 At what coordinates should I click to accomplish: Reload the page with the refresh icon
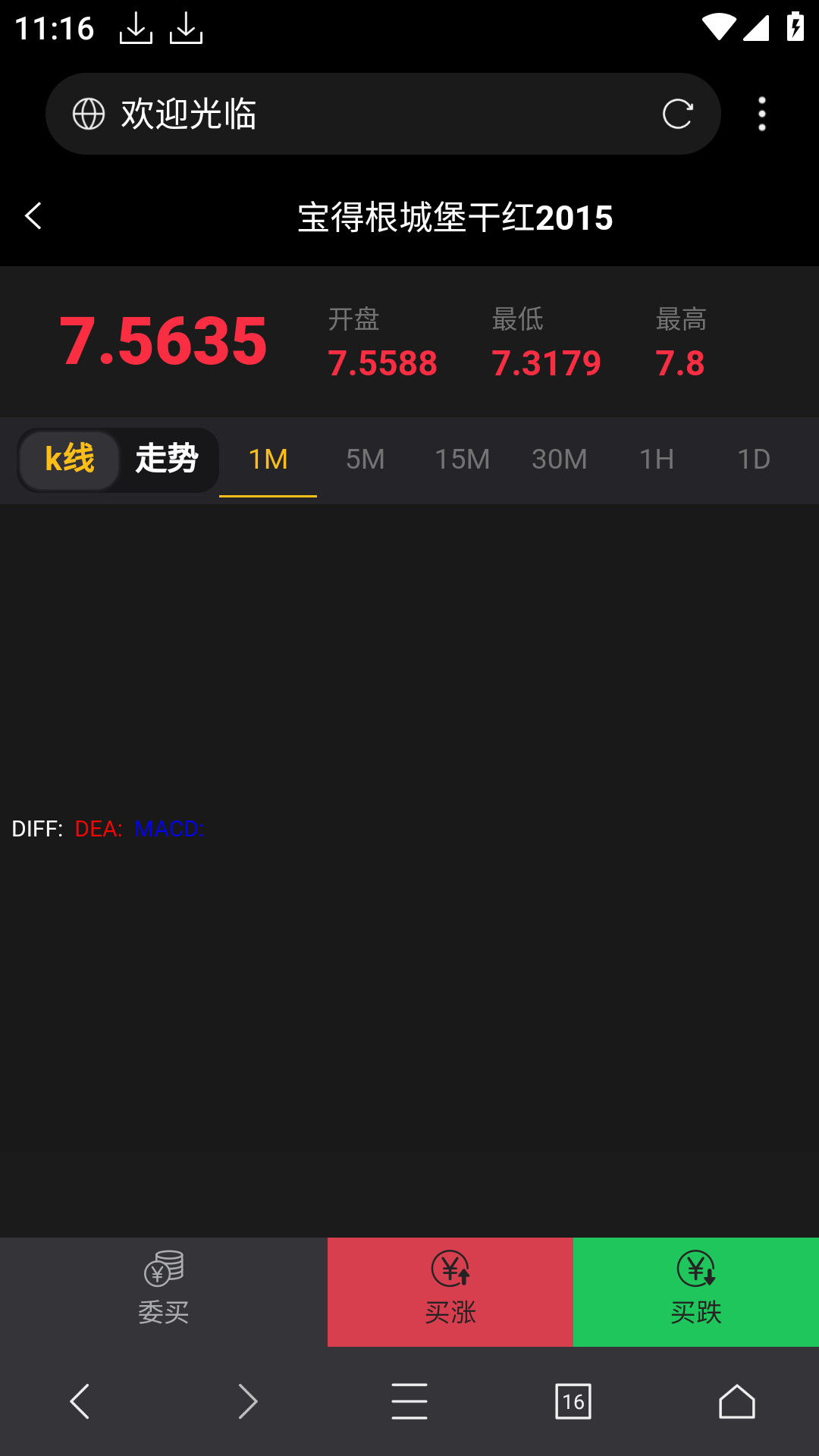(x=677, y=114)
